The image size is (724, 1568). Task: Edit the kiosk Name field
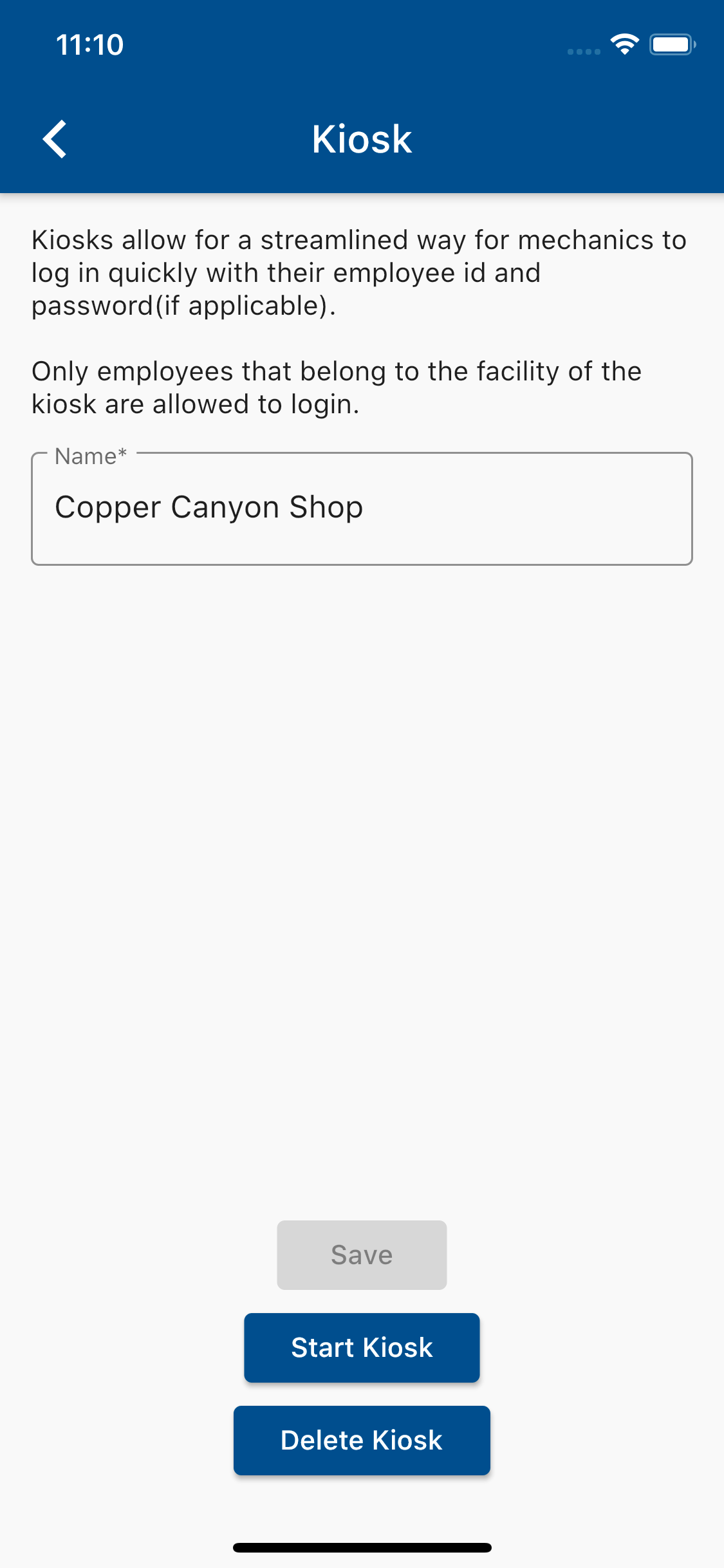[x=361, y=509]
